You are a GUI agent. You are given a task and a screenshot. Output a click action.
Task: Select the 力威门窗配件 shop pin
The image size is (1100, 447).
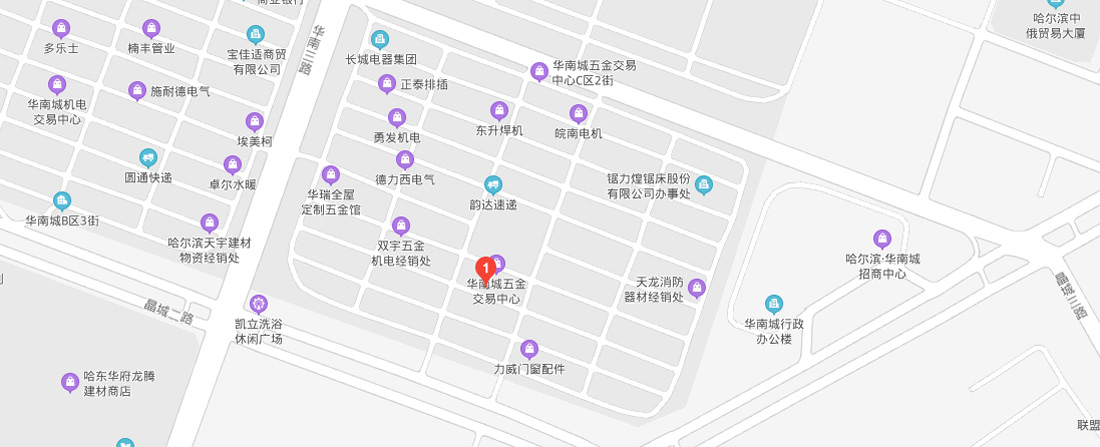529,348
